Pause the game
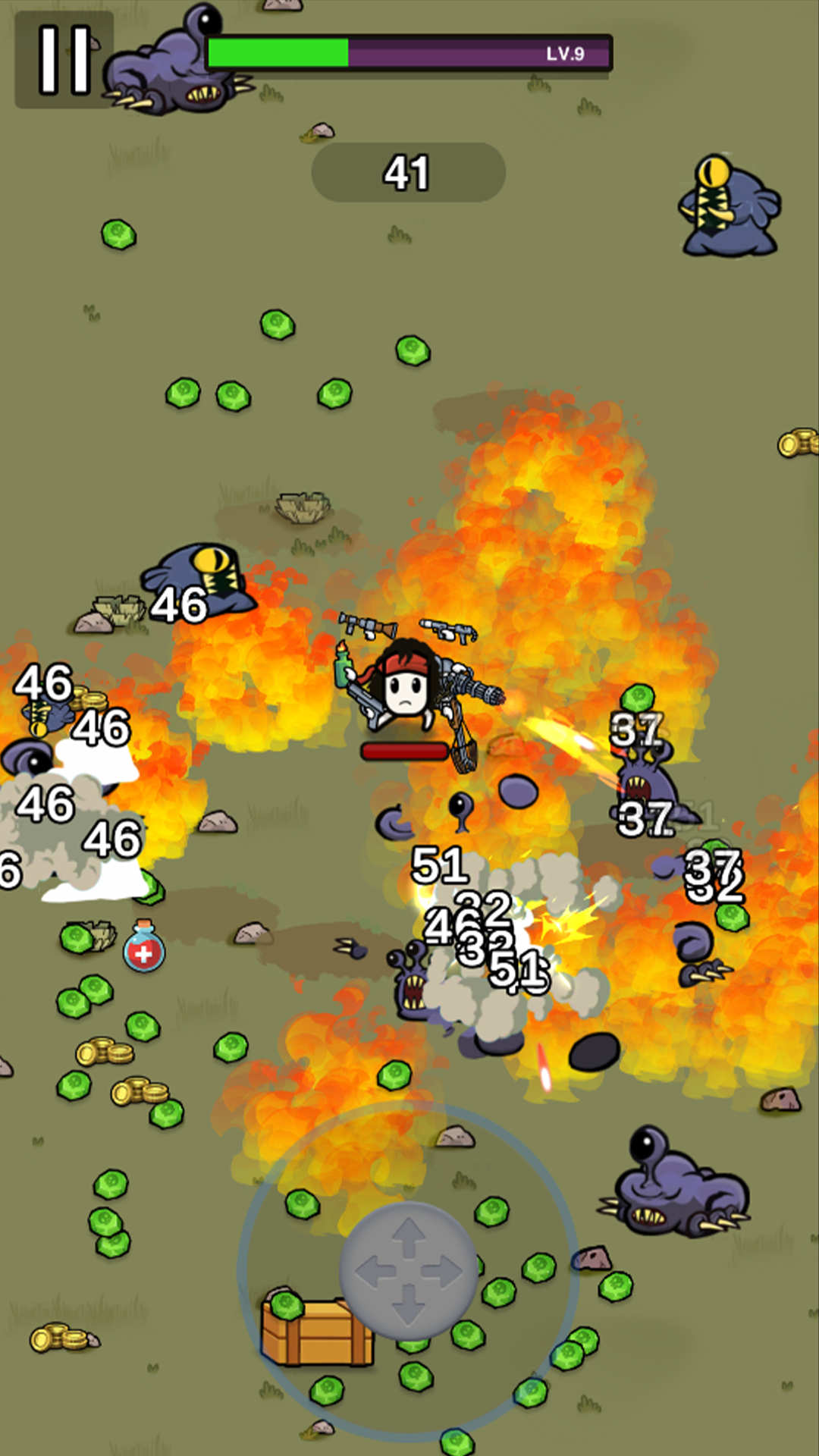This screenshot has height=1456, width=819. (64, 60)
